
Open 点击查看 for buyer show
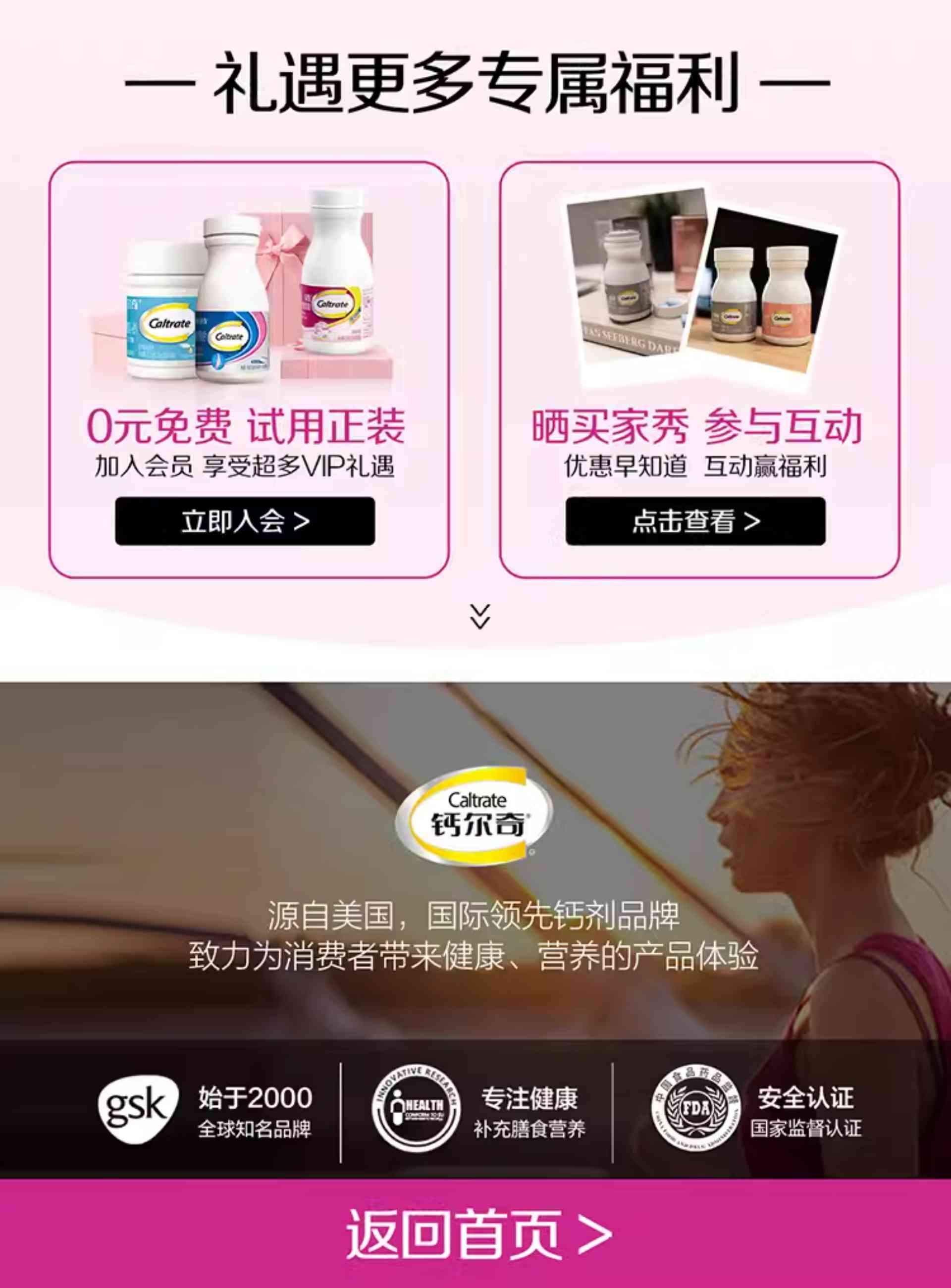[x=695, y=521]
